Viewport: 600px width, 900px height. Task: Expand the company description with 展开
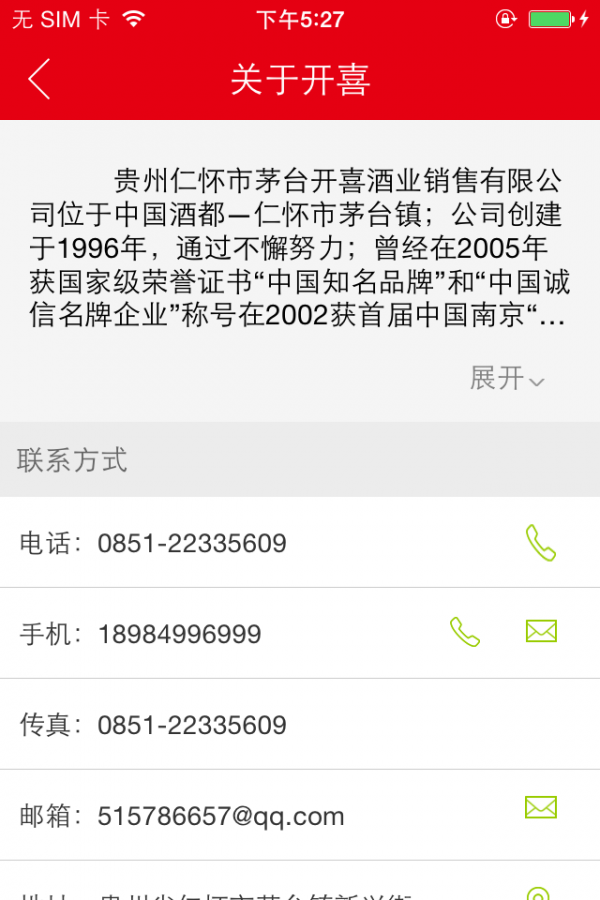click(x=507, y=378)
